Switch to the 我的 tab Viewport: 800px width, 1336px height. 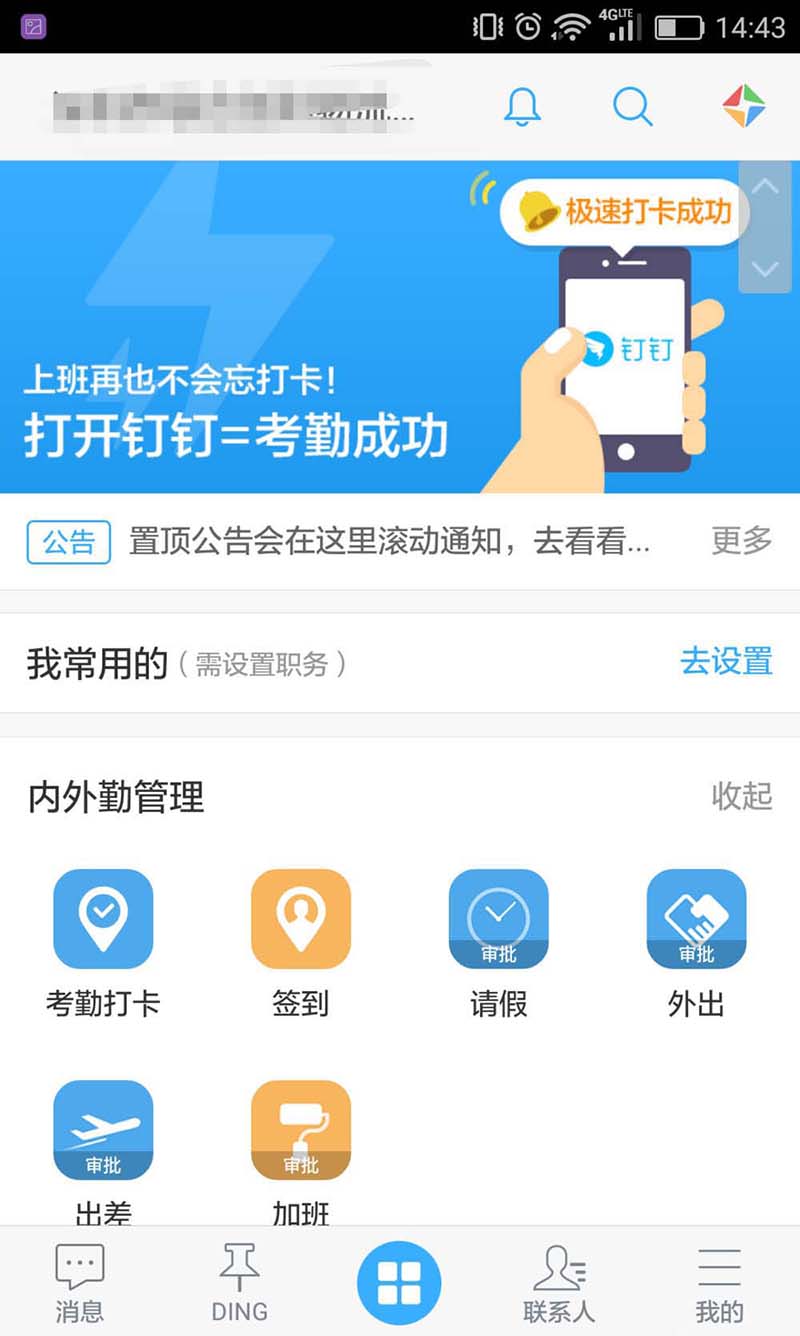719,1282
